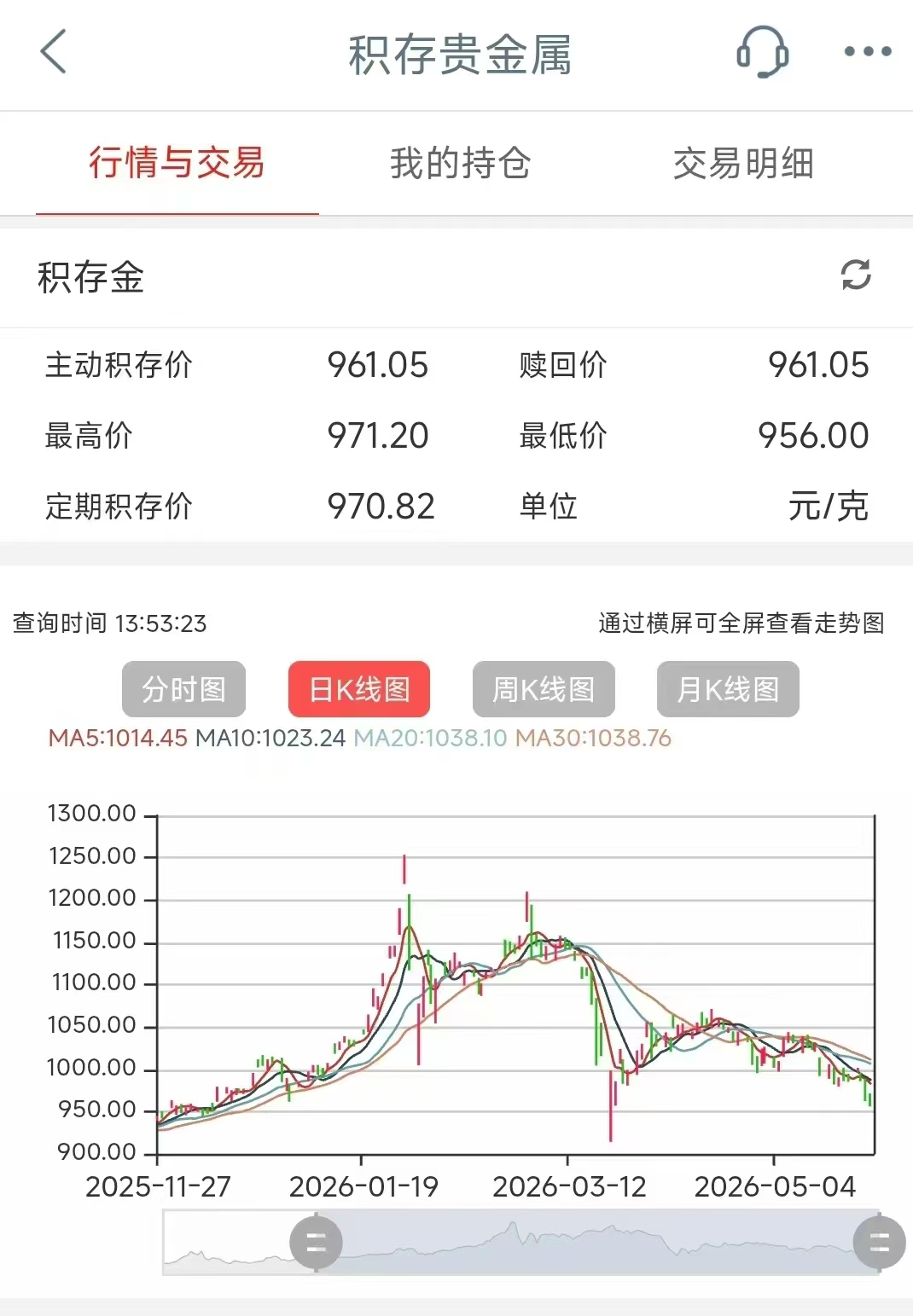The image size is (913, 1316).
Task: Switch to 周K线图 chart
Action: (x=544, y=689)
